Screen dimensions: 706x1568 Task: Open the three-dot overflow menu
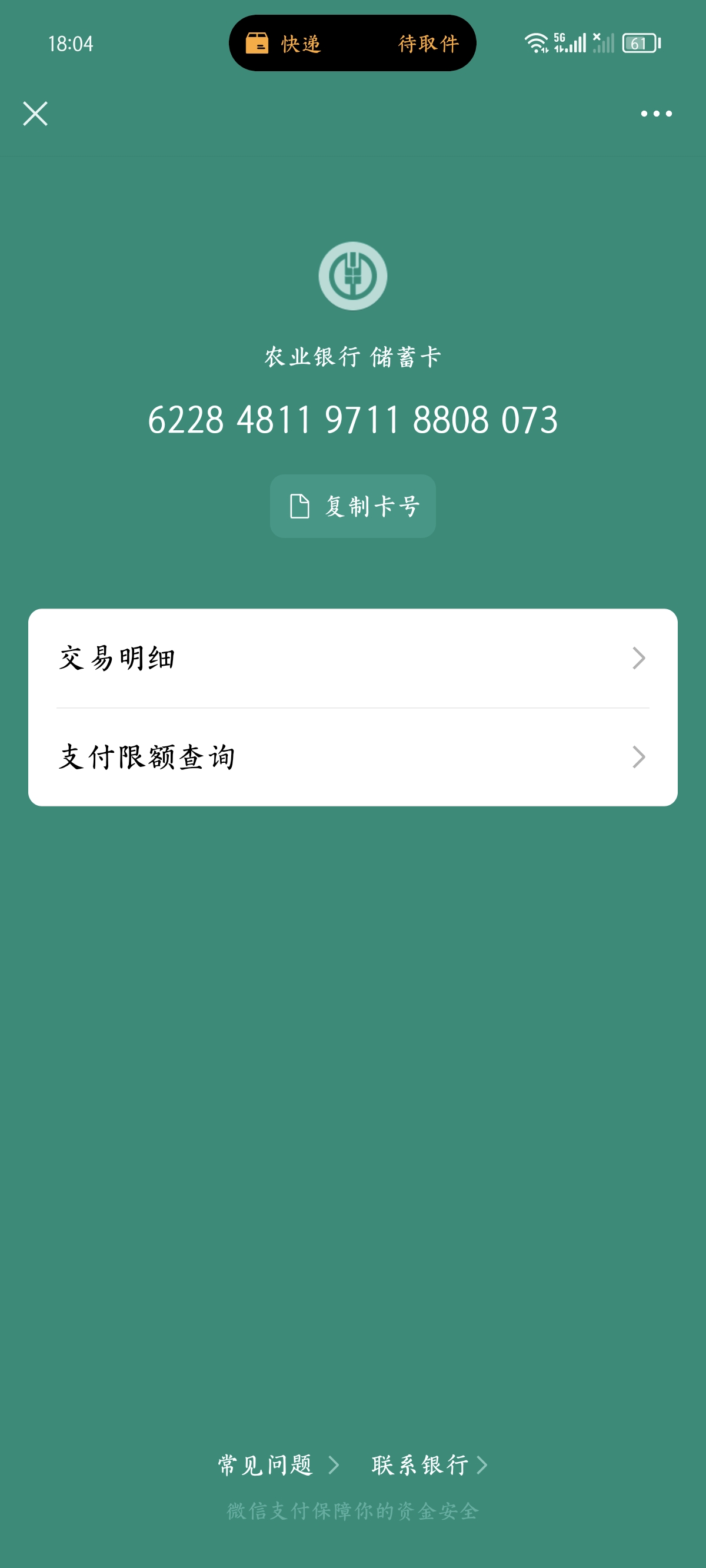[x=656, y=114]
